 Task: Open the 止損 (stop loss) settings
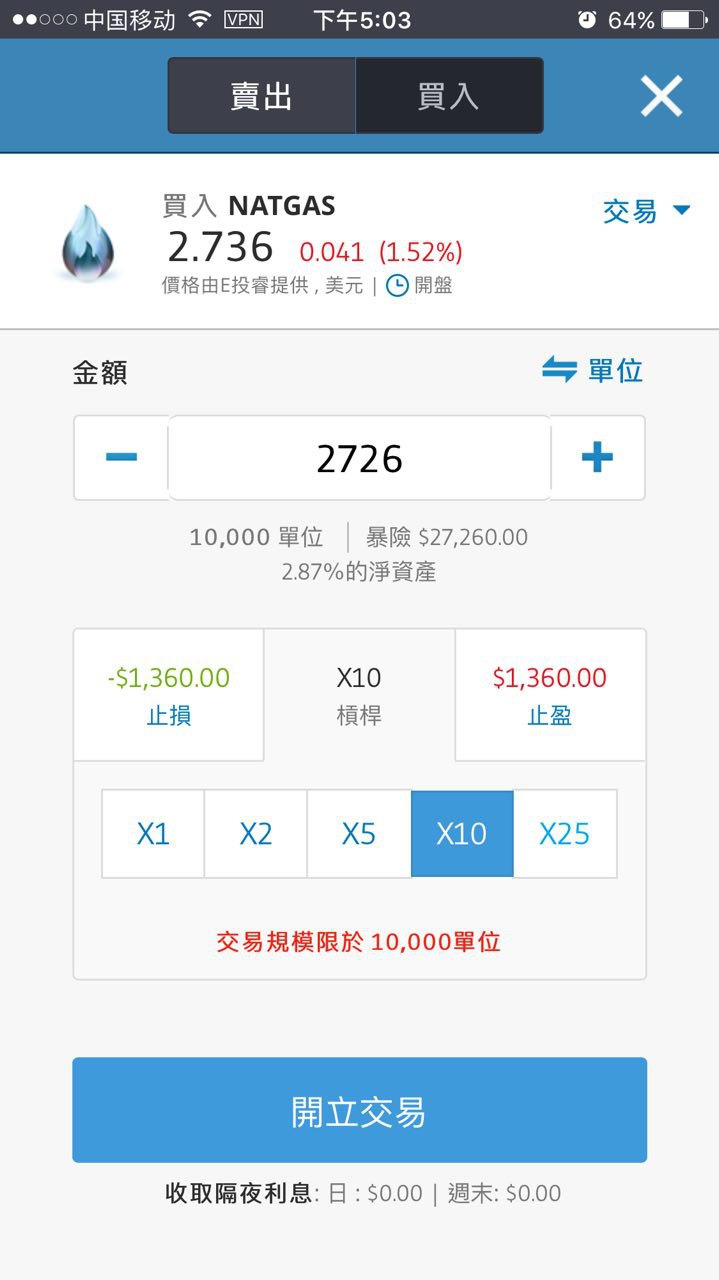tap(169, 695)
